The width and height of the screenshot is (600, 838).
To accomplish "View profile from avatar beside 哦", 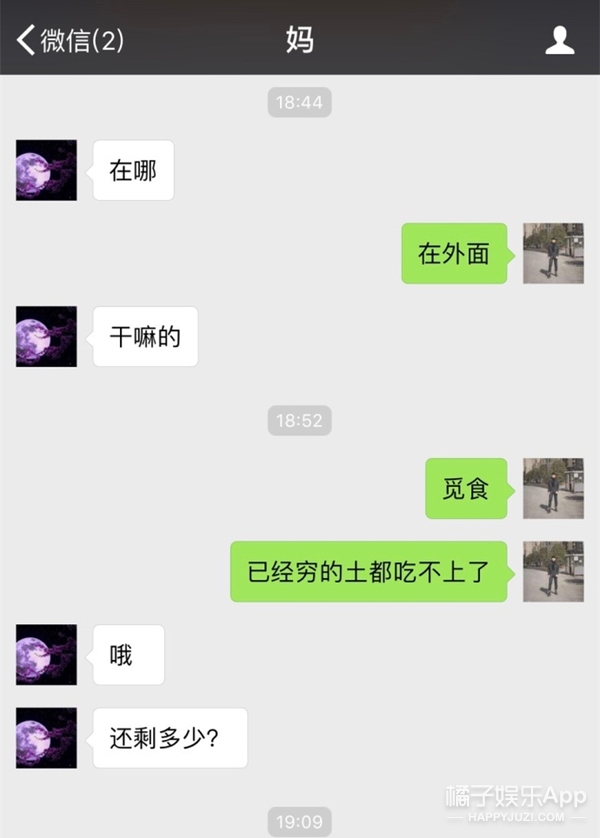I will click(x=46, y=655).
